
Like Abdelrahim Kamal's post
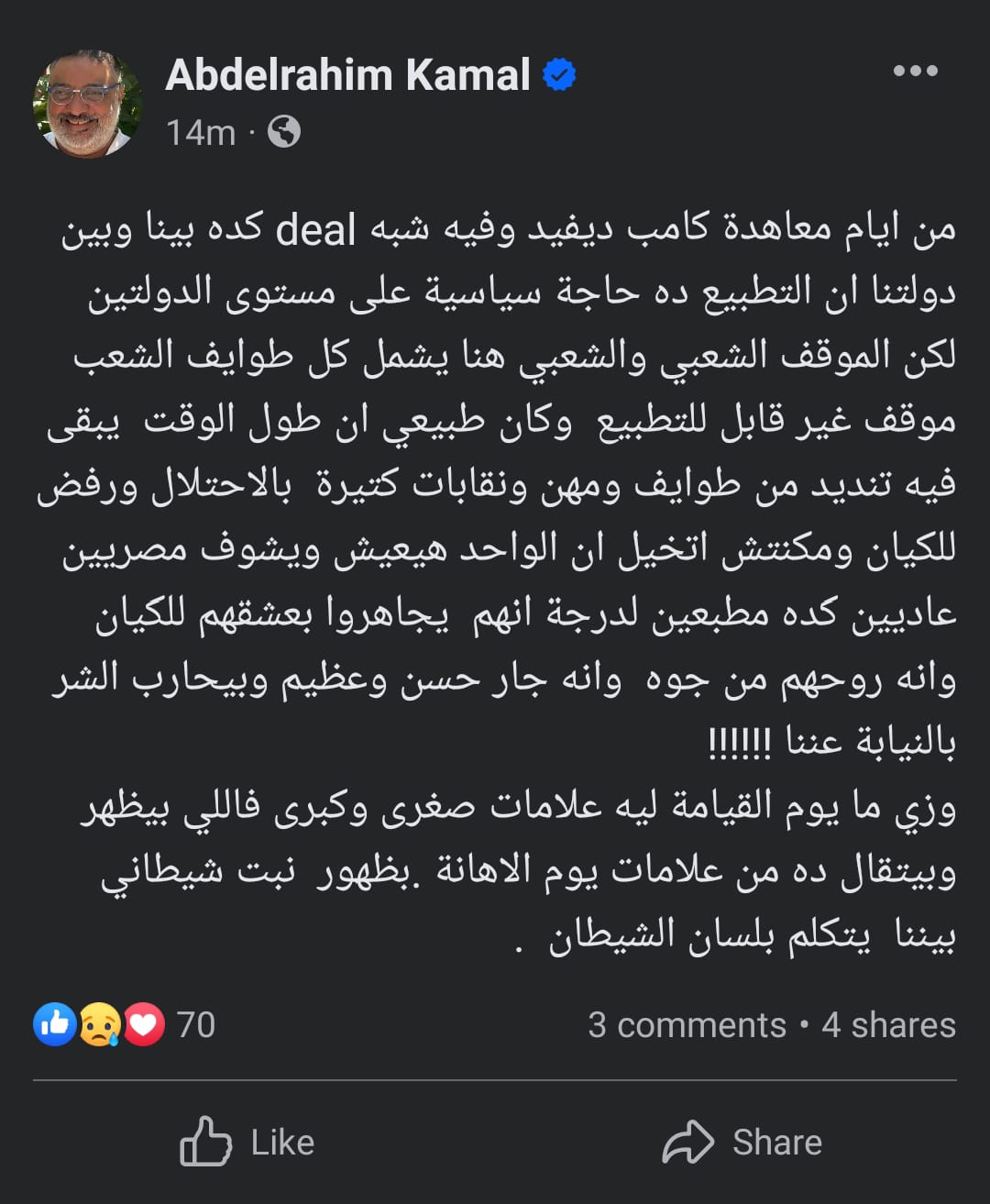click(247, 1142)
